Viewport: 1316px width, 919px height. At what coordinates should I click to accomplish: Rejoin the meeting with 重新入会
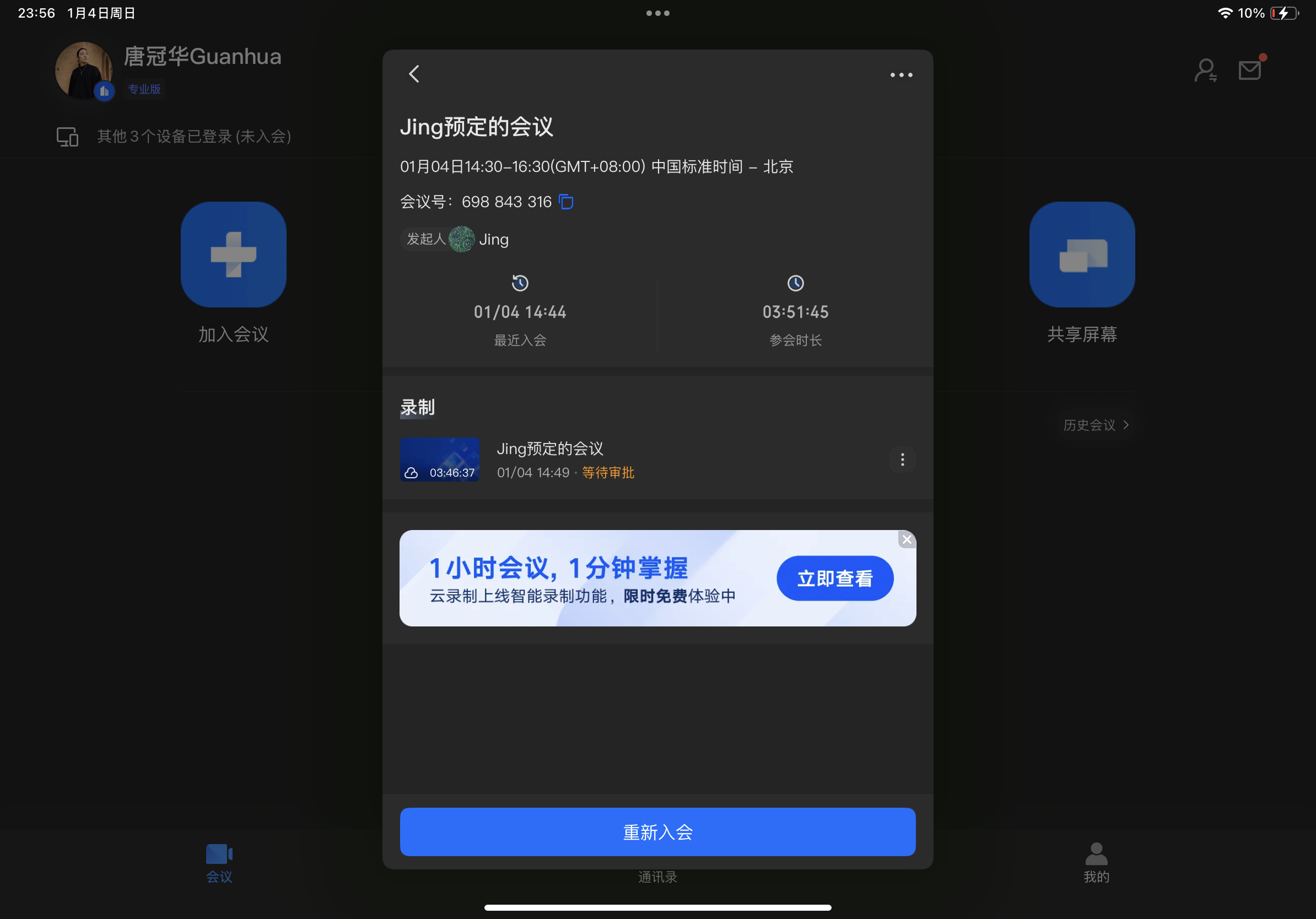pos(657,832)
